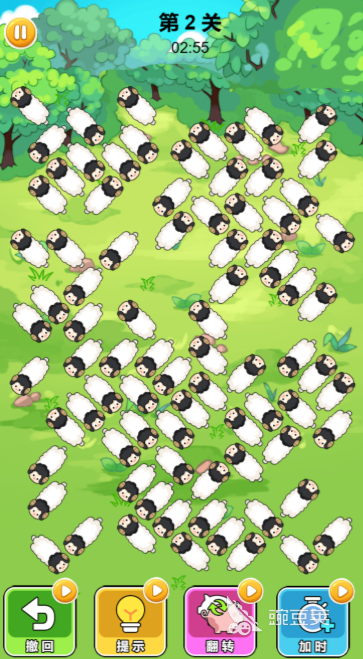Tap the 撤回 undo button
The width and height of the screenshot is (363, 659).
[x=40, y=622]
